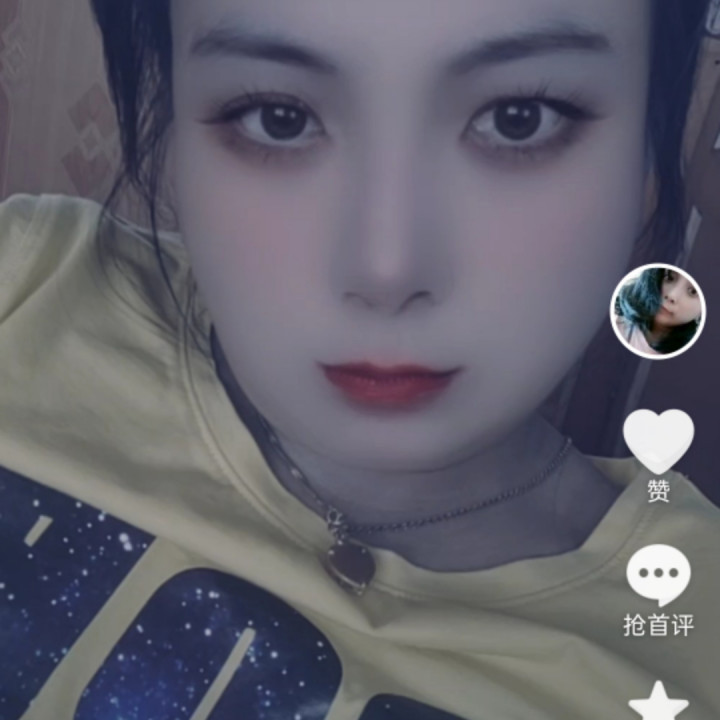Favorite this video with the star
Screen dimensions: 720x720
point(658,702)
